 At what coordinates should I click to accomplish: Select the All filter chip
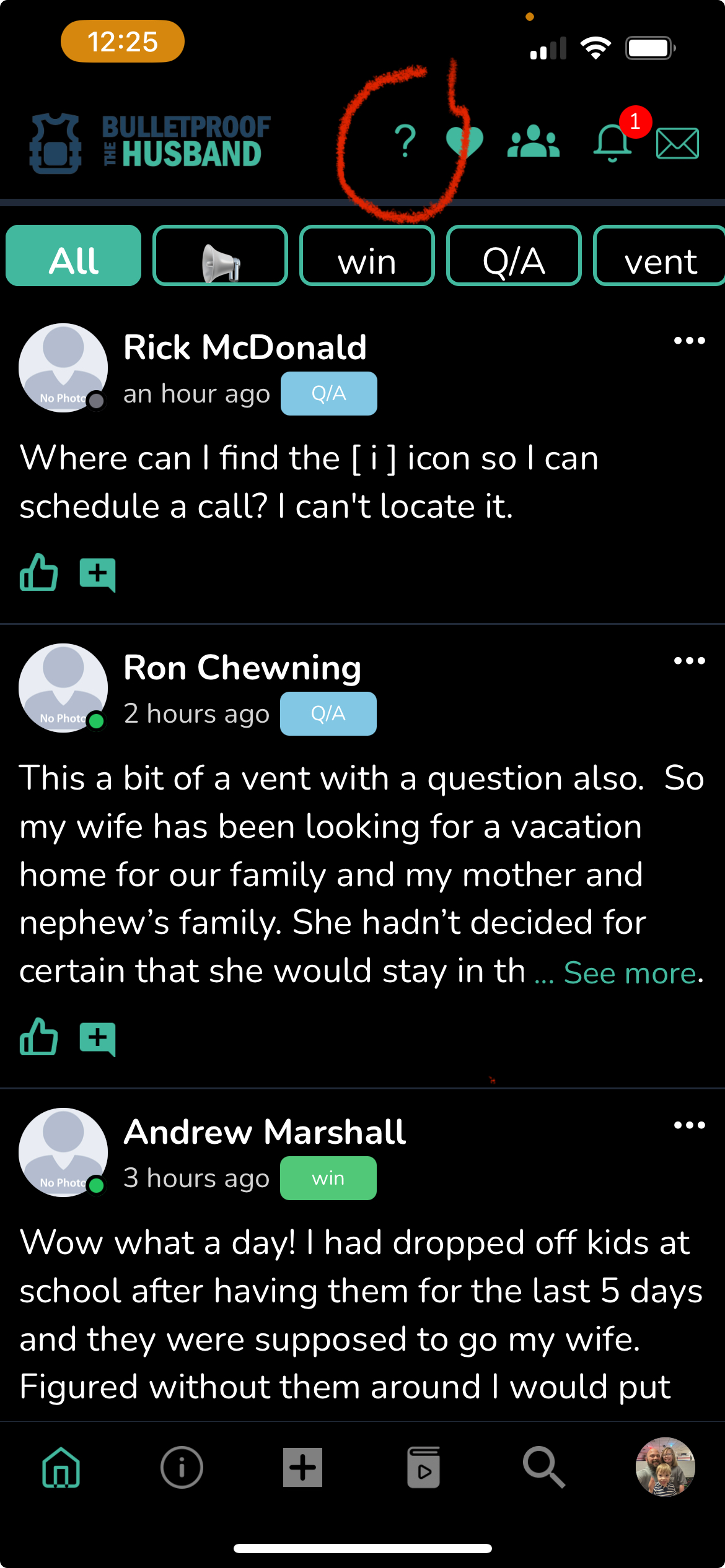(74, 256)
